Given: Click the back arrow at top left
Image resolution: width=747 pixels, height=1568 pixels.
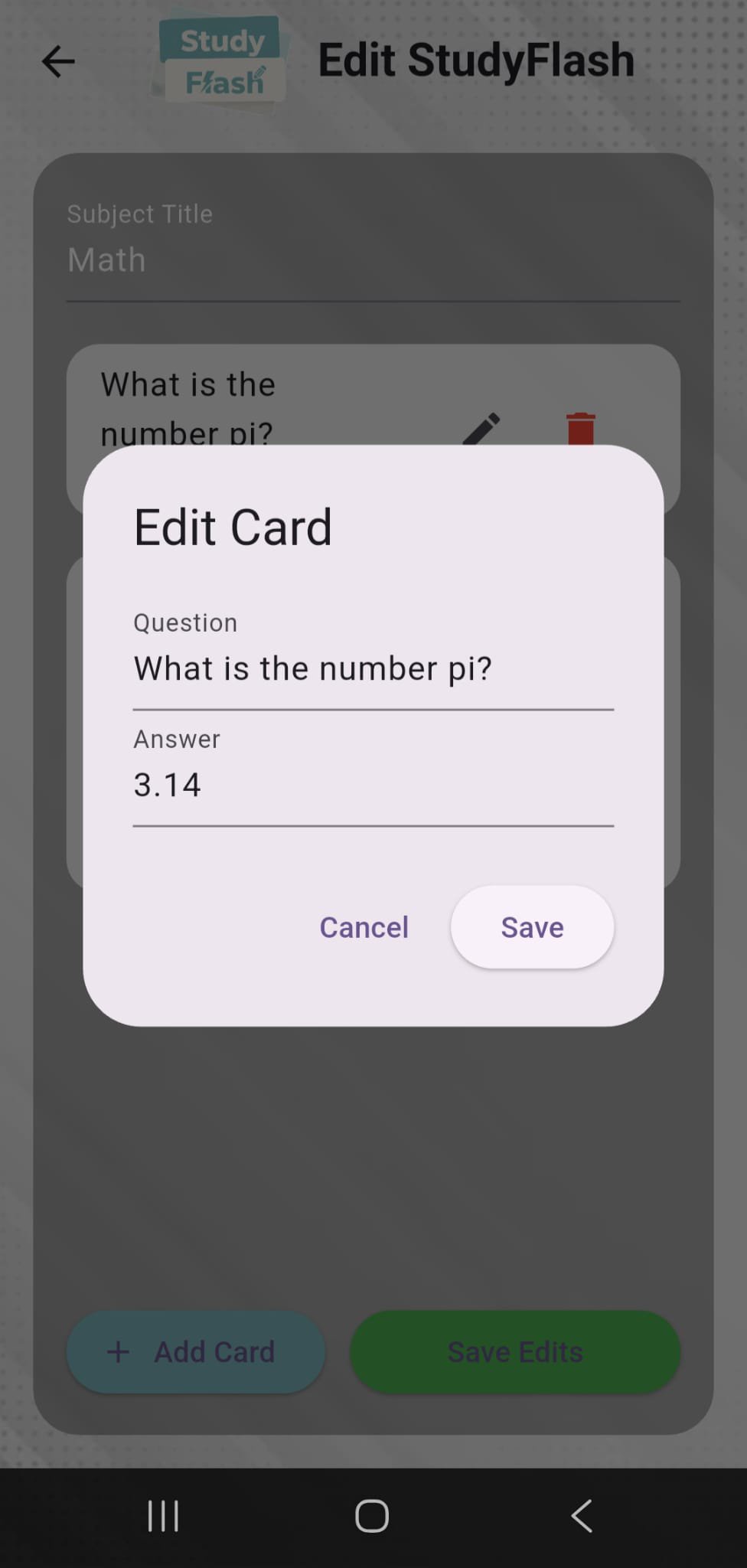Looking at the screenshot, I should 58,61.
